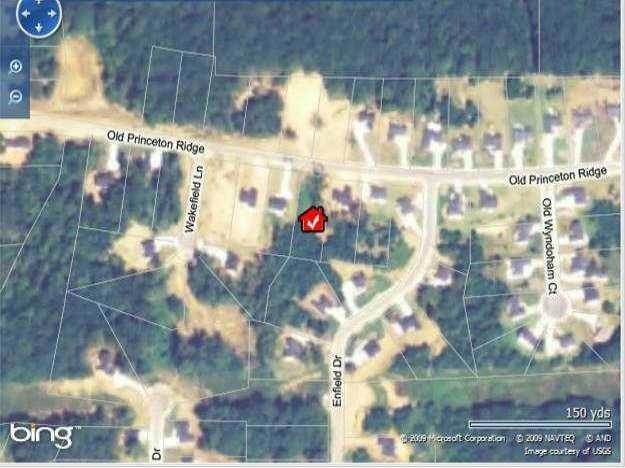
Task: Zoom out of the map
Action: pos(15,97)
